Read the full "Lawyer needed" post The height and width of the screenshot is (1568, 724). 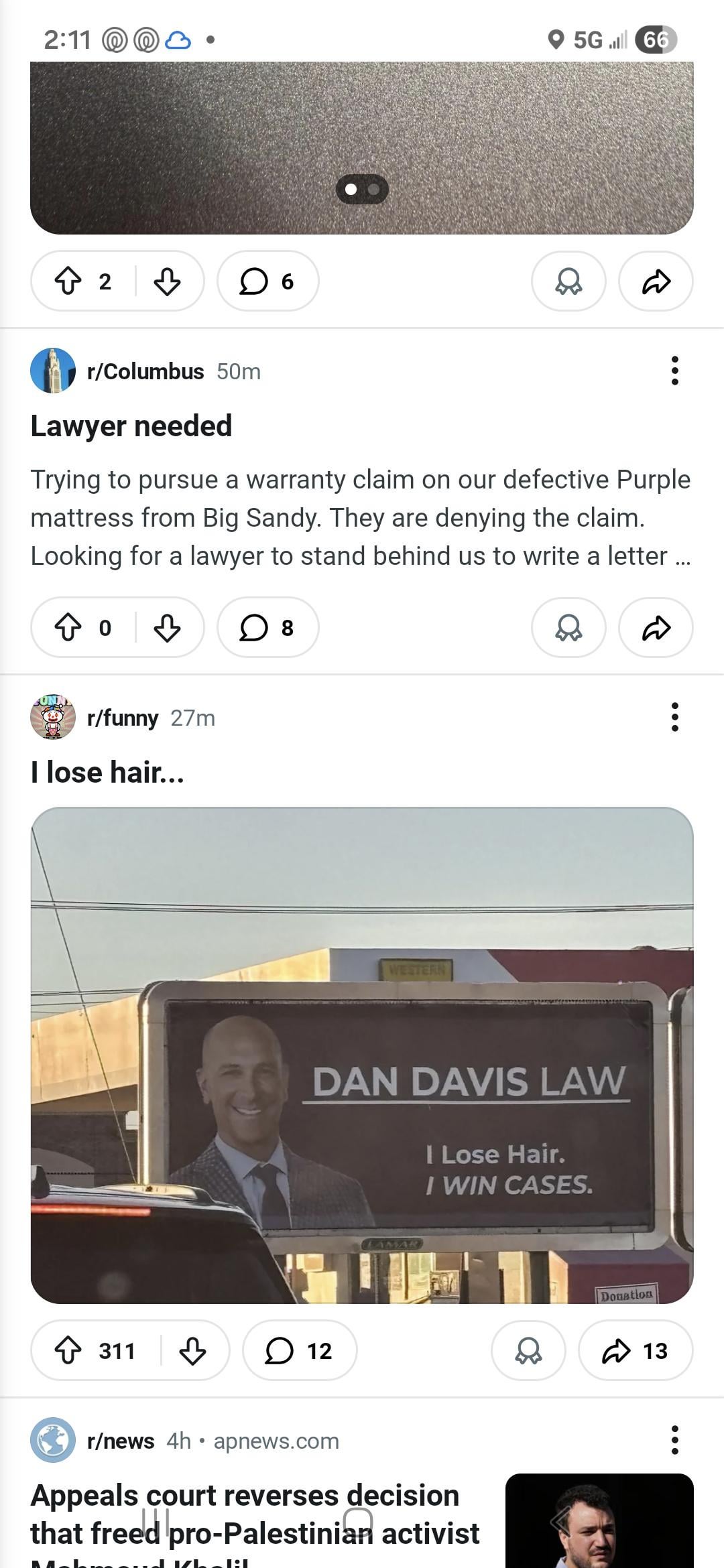(x=360, y=517)
